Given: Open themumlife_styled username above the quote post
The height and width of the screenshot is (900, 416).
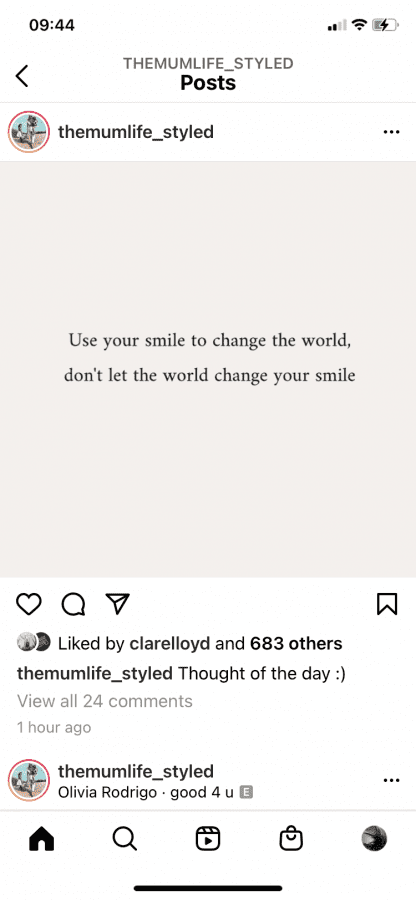Looking at the screenshot, I should [136, 132].
